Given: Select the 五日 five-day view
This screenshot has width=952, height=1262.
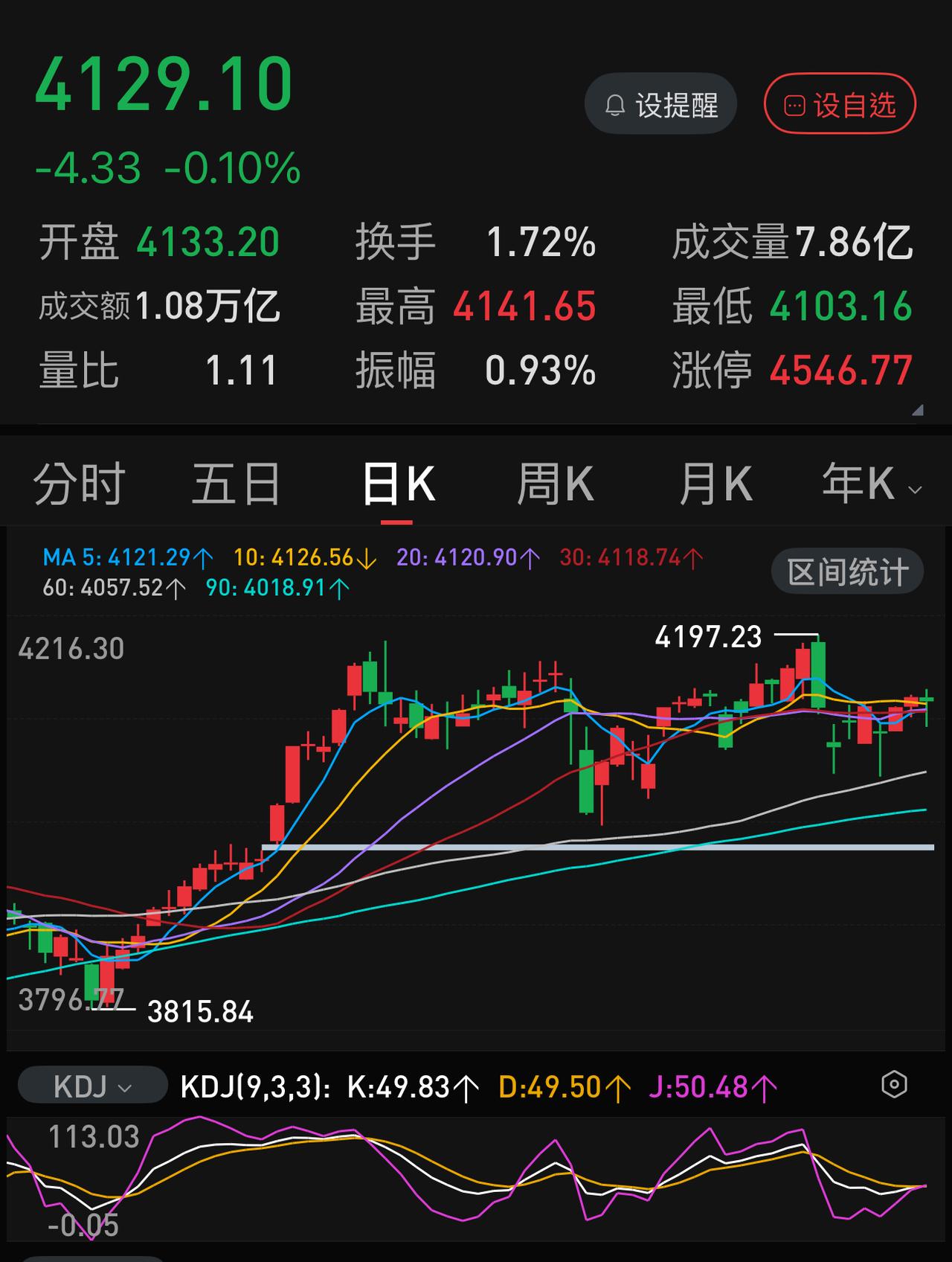Looking at the screenshot, I should 236,482.
